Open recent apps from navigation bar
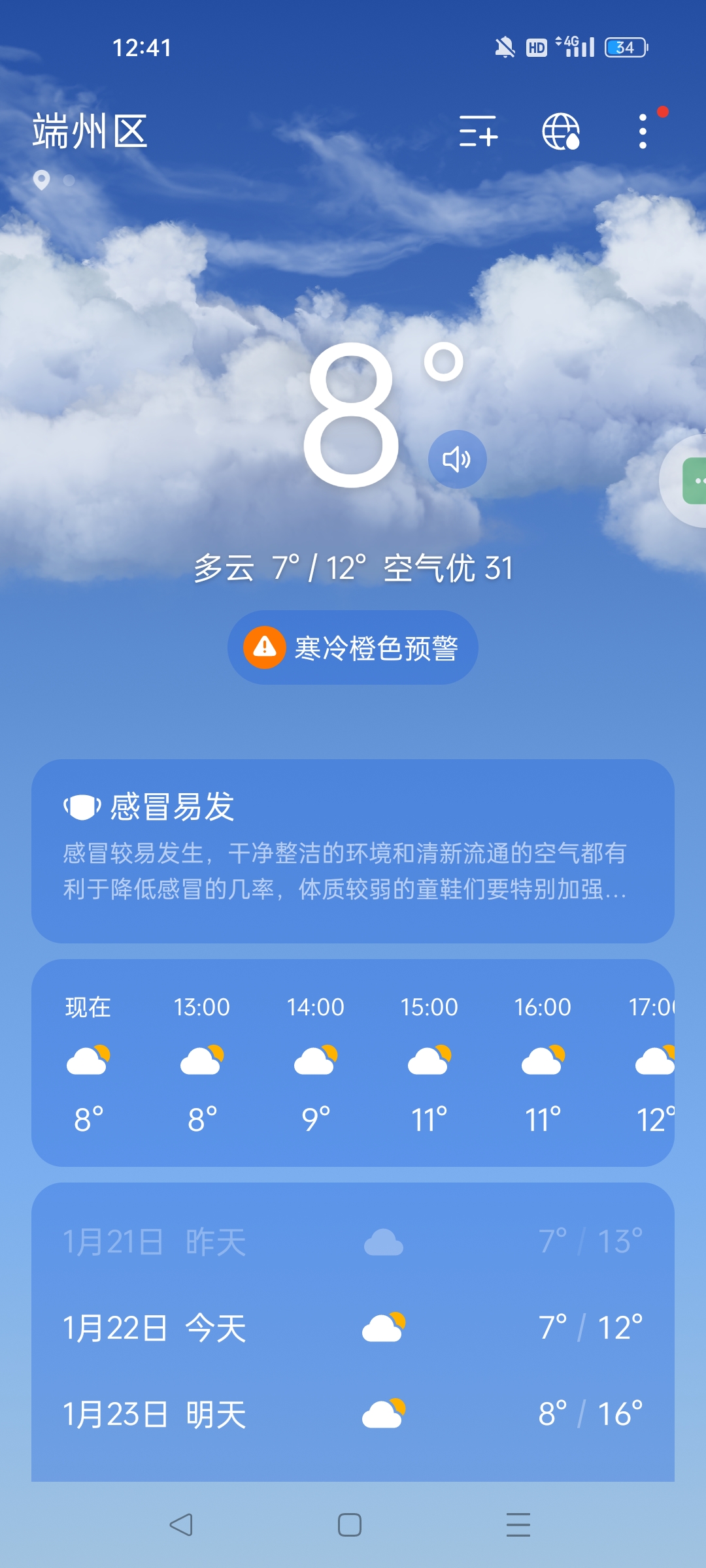Image resolution: width=706 pixels, height=1568 pixels. coord(518,1525)
